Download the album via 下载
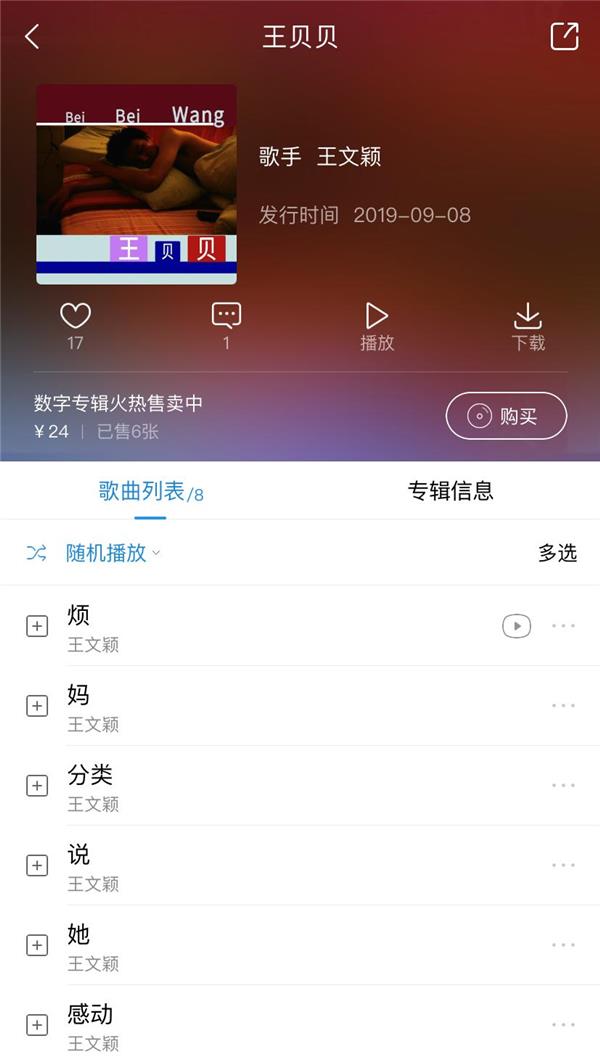The width and height of the screenshot is (600, 1059). (527, 324)
